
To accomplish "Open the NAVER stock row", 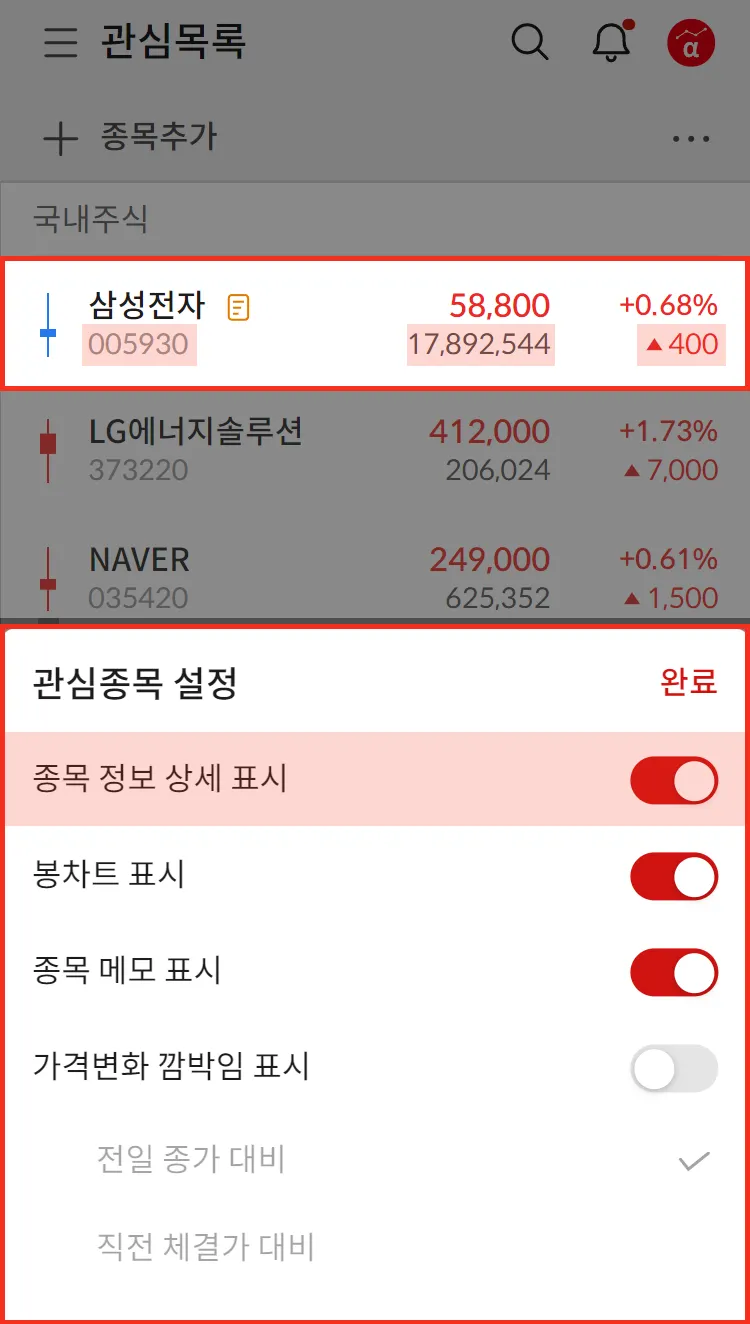I will coord(375,578).
